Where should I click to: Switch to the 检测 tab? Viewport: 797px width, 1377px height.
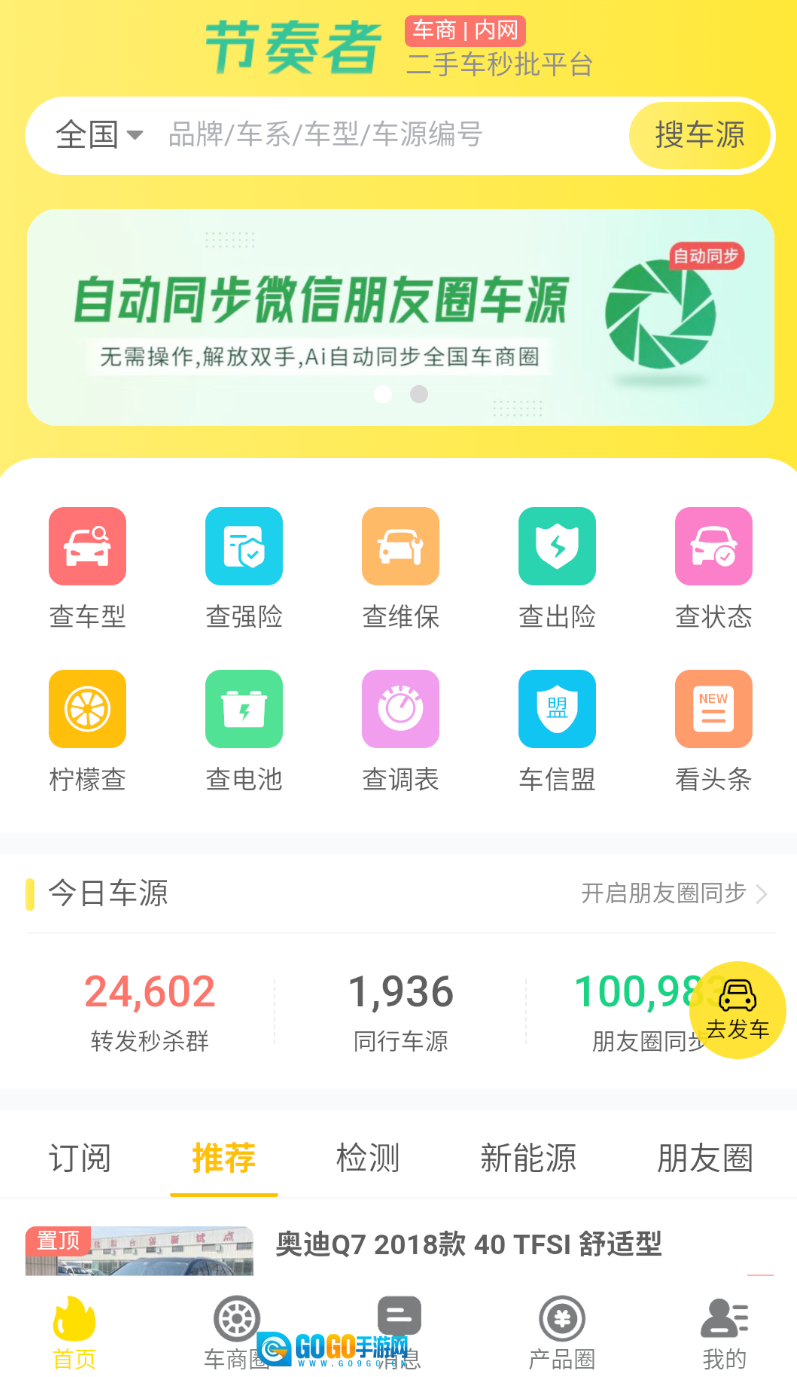pos(367,1157)
